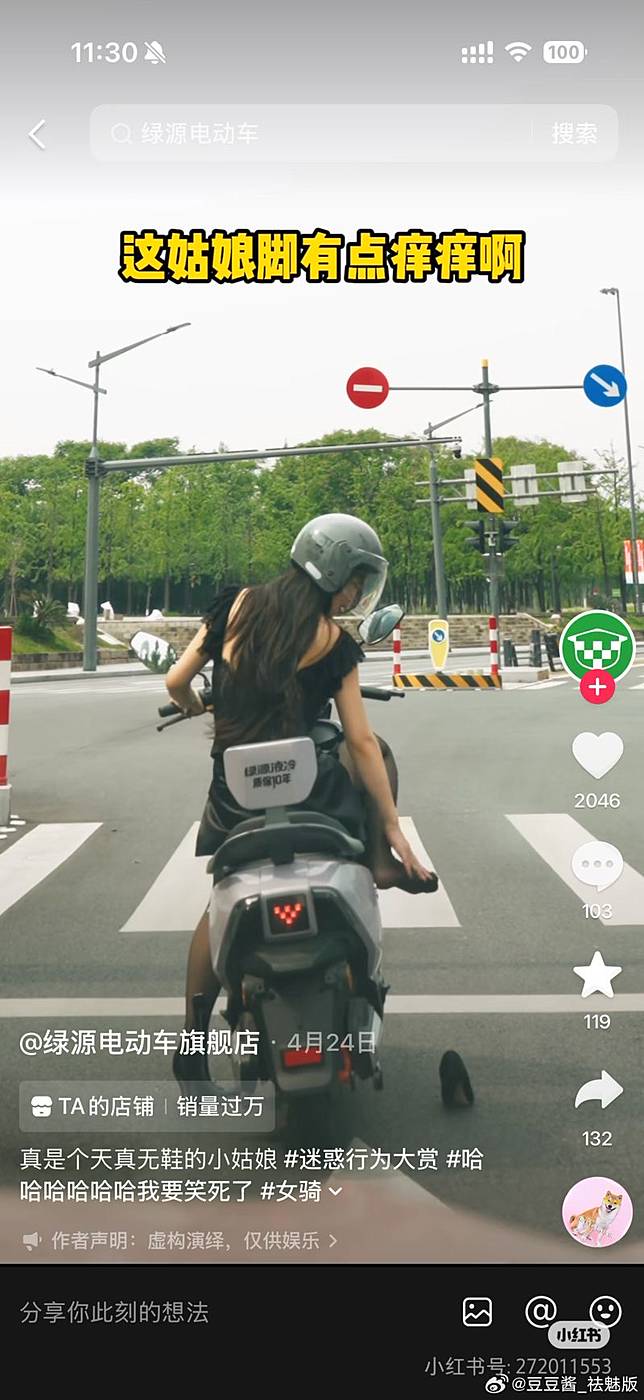Screen dimensions: 644x1400
Task: Favorite the video with the star icon
Action: (x=597, y=976)
